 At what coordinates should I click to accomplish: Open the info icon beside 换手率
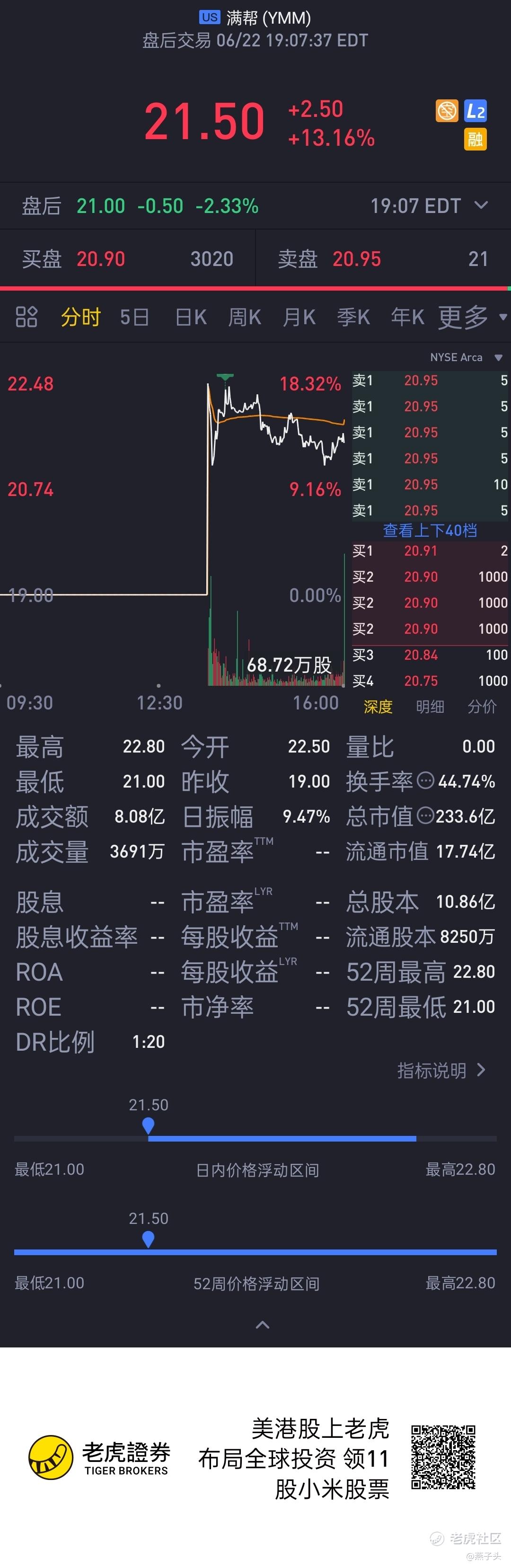tap(426, 780)
